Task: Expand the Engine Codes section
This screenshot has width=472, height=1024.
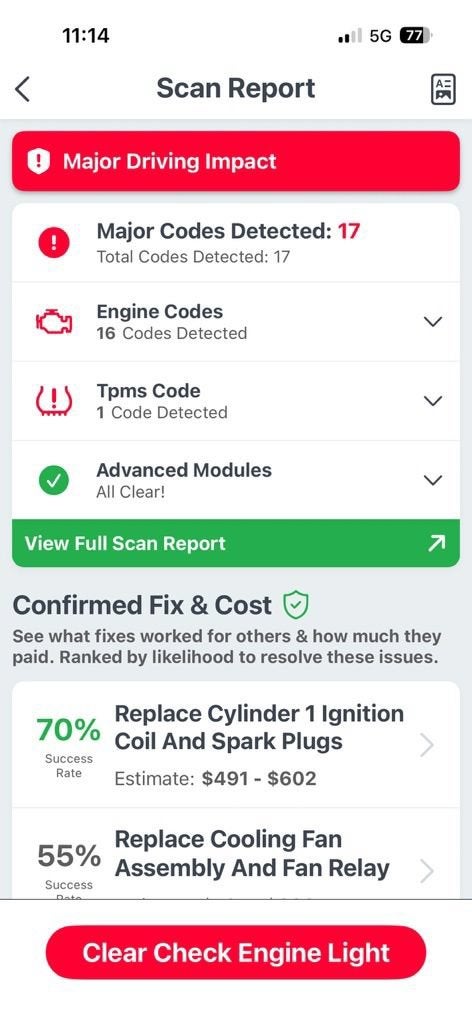Action: [x=236, y=322]
